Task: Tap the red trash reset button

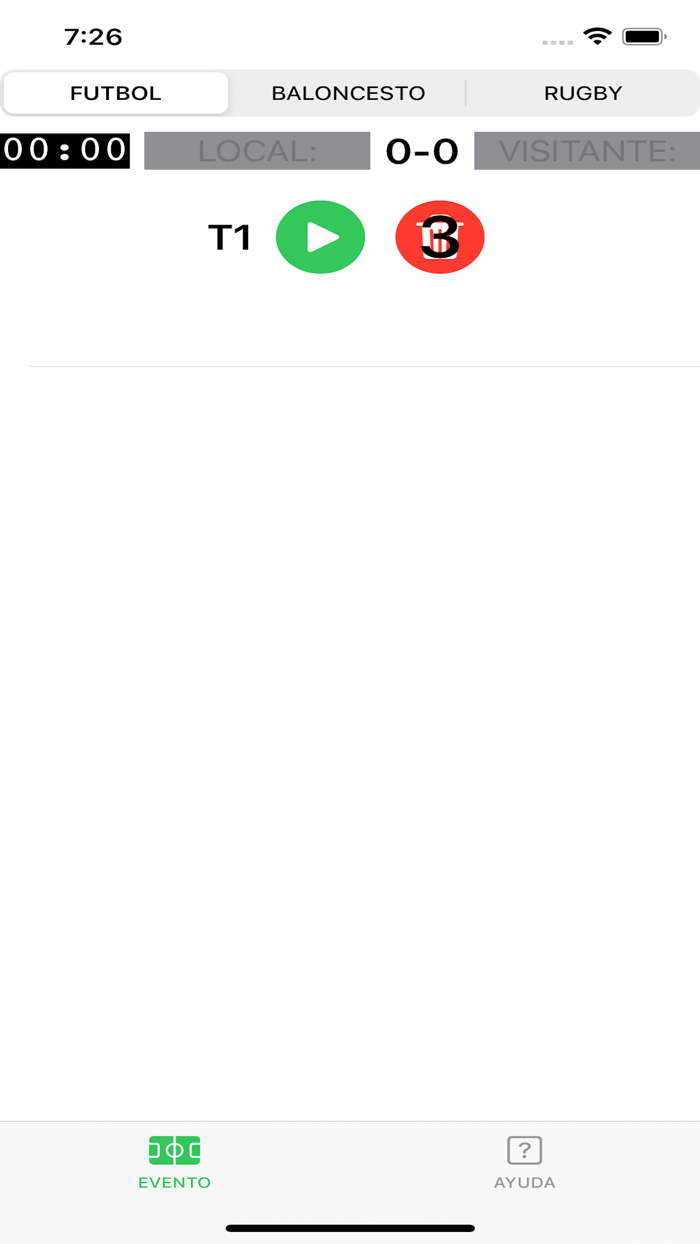Action: 440,237
